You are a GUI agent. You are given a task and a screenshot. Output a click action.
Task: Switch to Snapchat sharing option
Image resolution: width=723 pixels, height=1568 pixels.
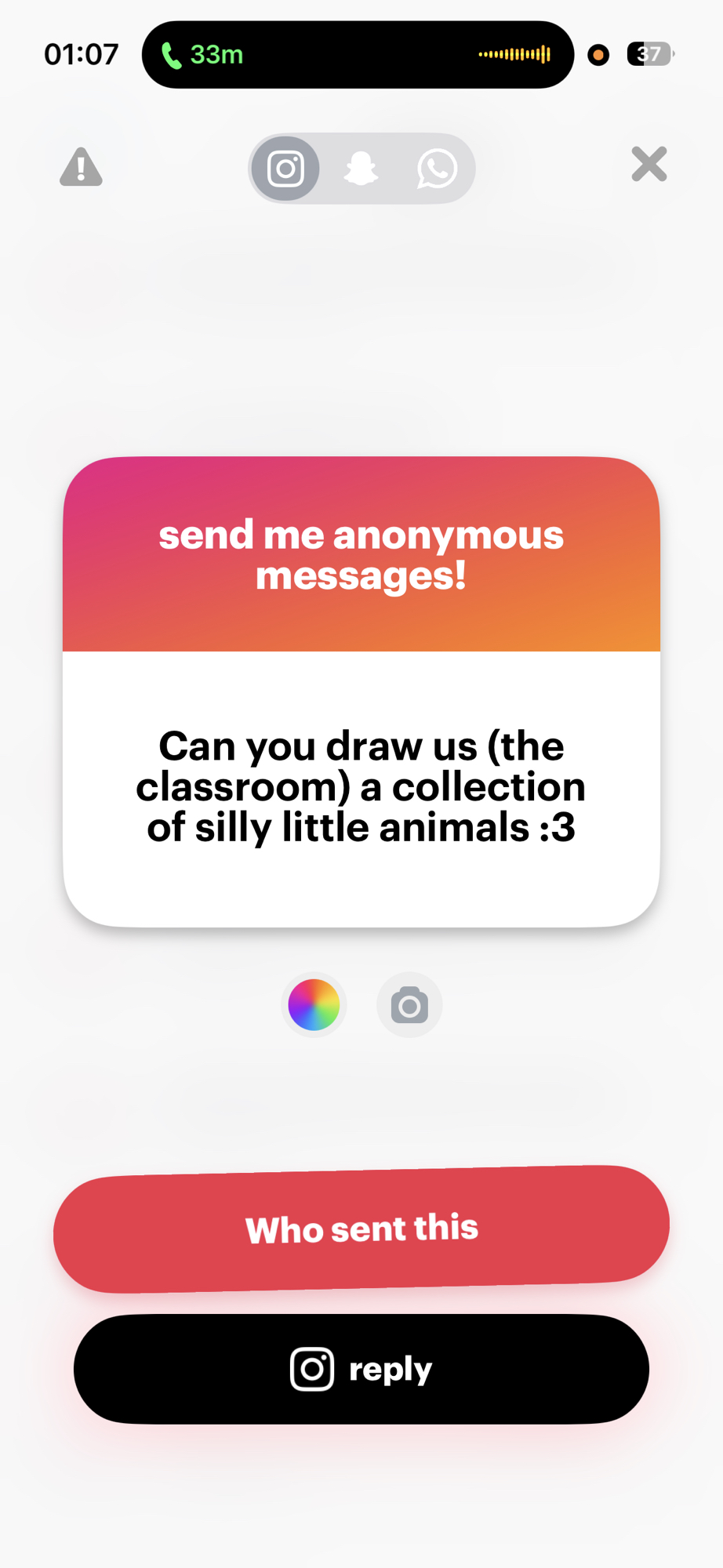click(x=361, y=169)
